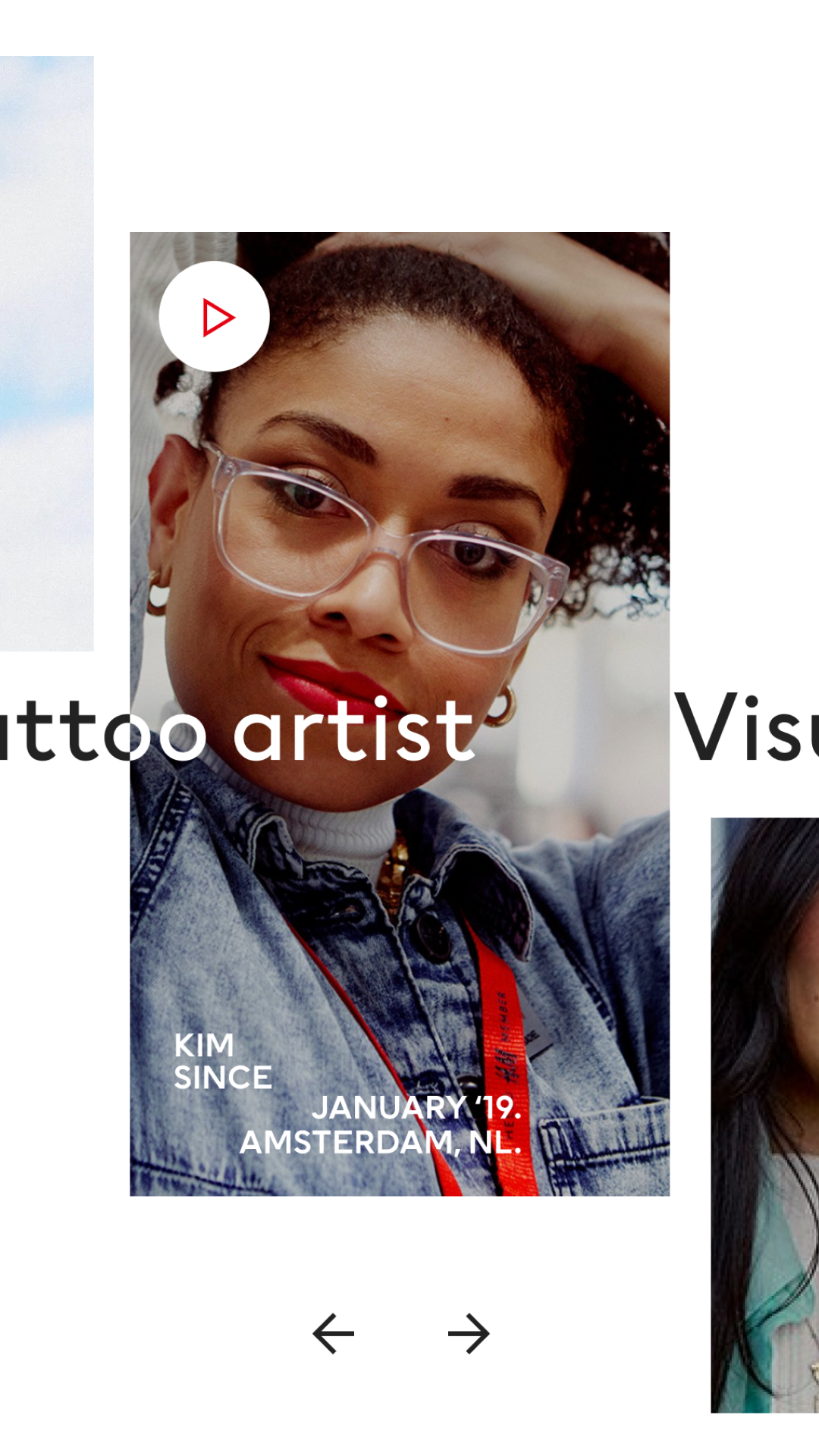The height and width of the screenshot is (1456, 819).
Task: Open Kim's tattoo artist profile card
Action: [400, 714]
